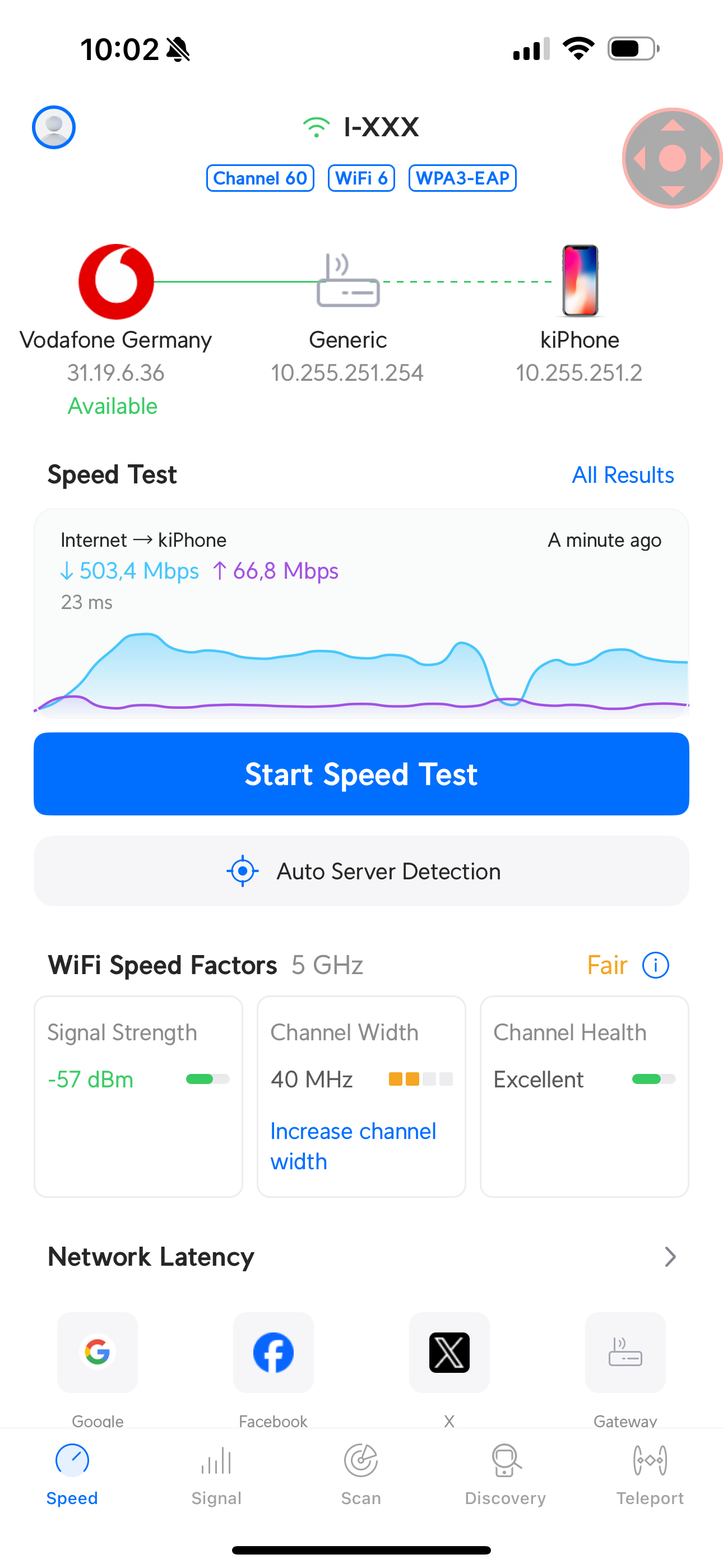Tap the Generic router icon in the topology
This screenshot has height=1568, width=723.
click(347, 283)
